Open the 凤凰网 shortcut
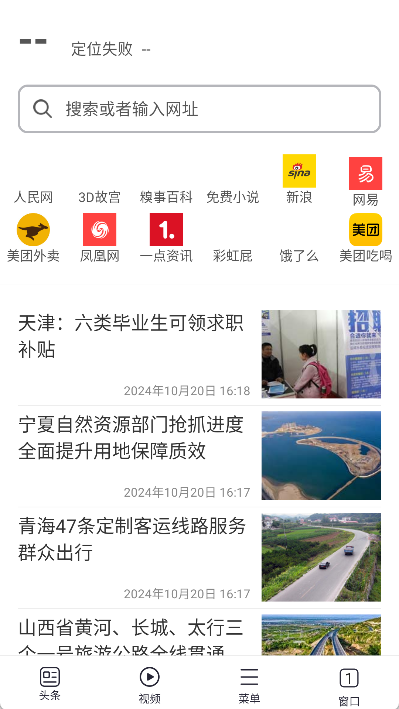The width and height of the screenshot is (399, 709). [100, 238]
